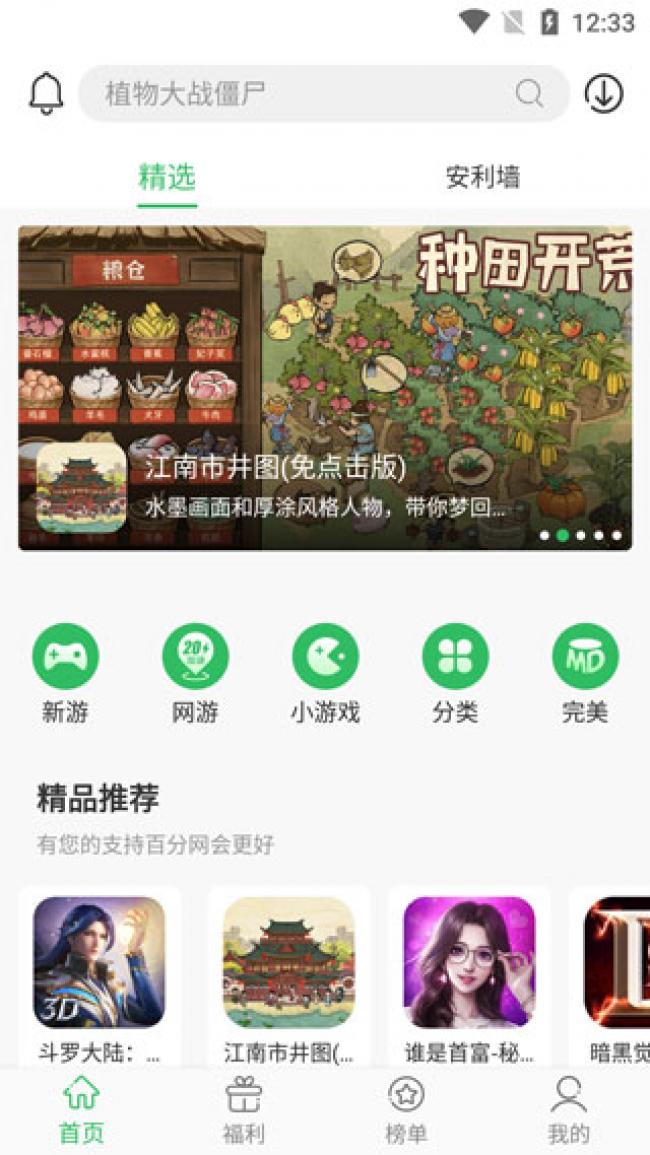
Task: Open the 分类 section
Action: 455,672
